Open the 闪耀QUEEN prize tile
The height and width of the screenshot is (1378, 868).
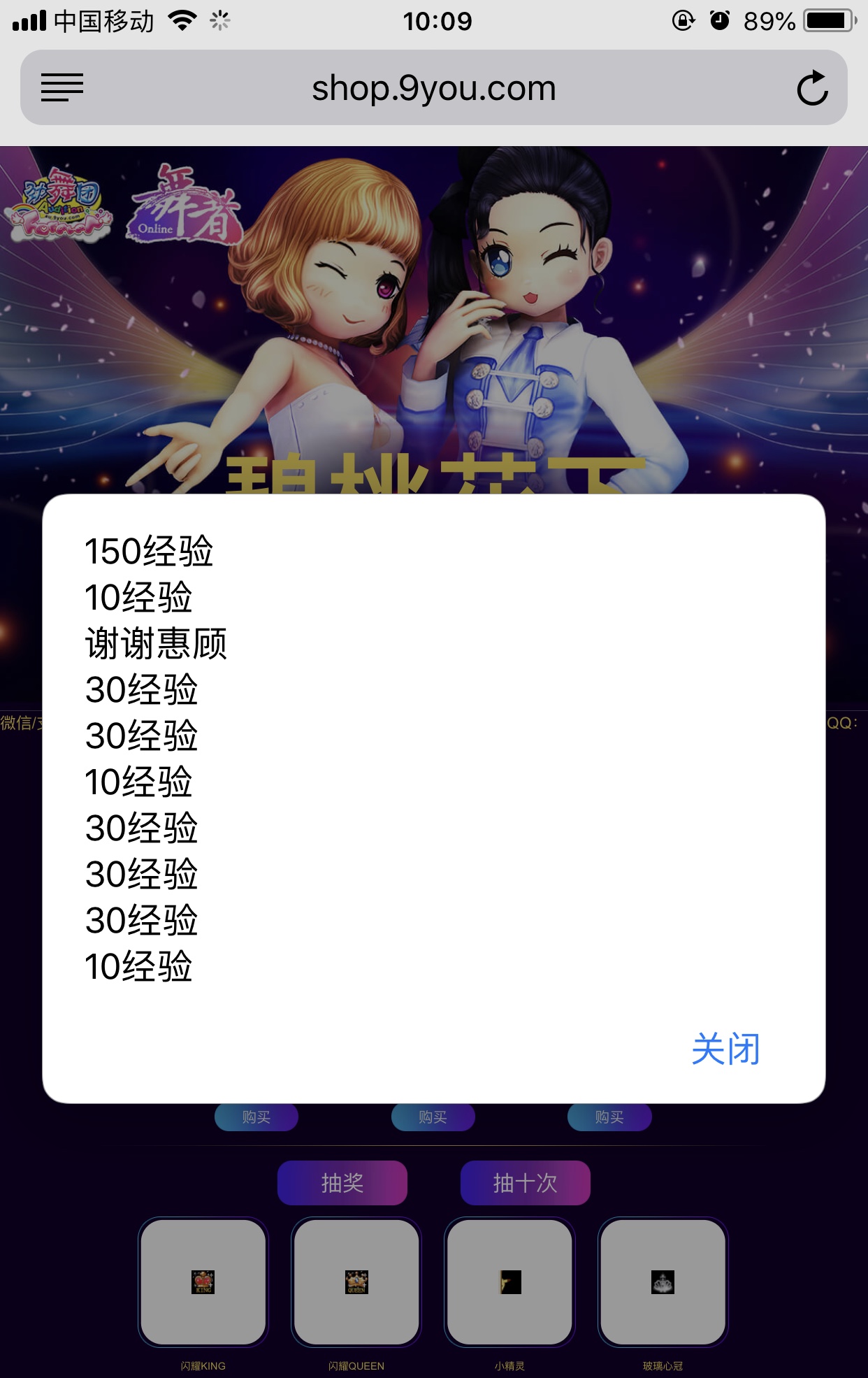(x=356, y=1282)
